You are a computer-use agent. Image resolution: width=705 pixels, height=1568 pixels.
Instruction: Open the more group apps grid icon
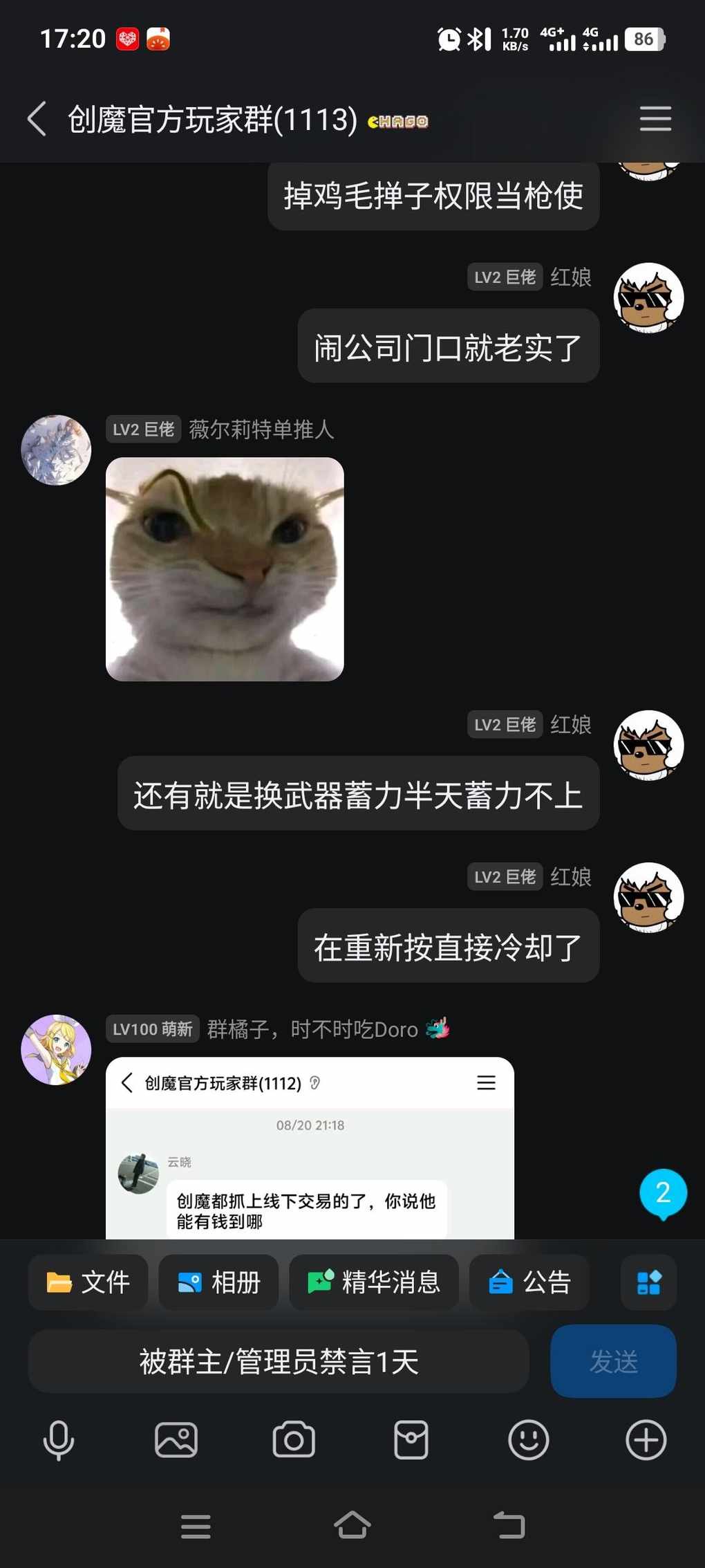[x=648, y=1282]
